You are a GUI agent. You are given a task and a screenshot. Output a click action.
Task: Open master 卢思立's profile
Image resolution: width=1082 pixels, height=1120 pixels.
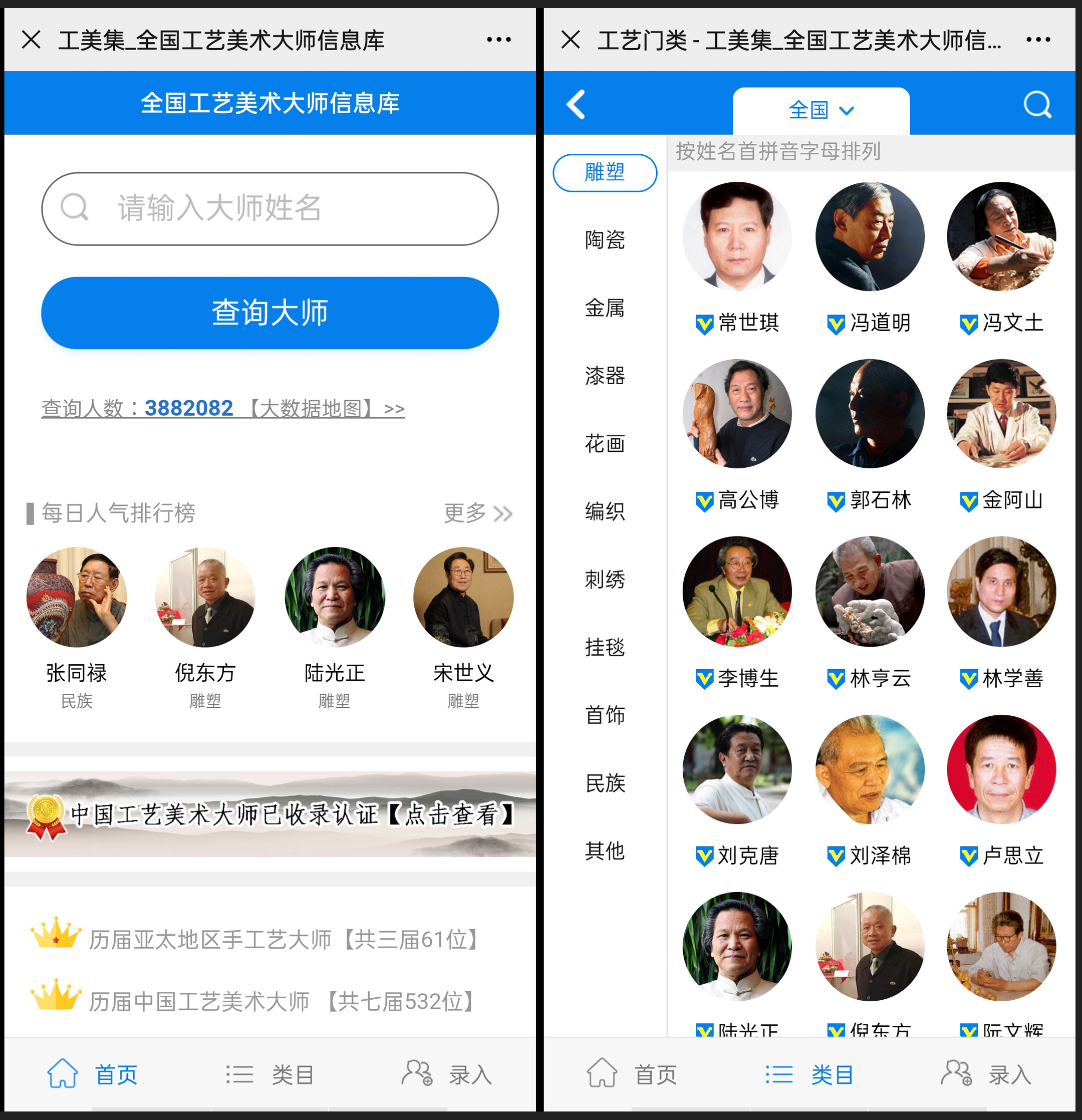1001,770
